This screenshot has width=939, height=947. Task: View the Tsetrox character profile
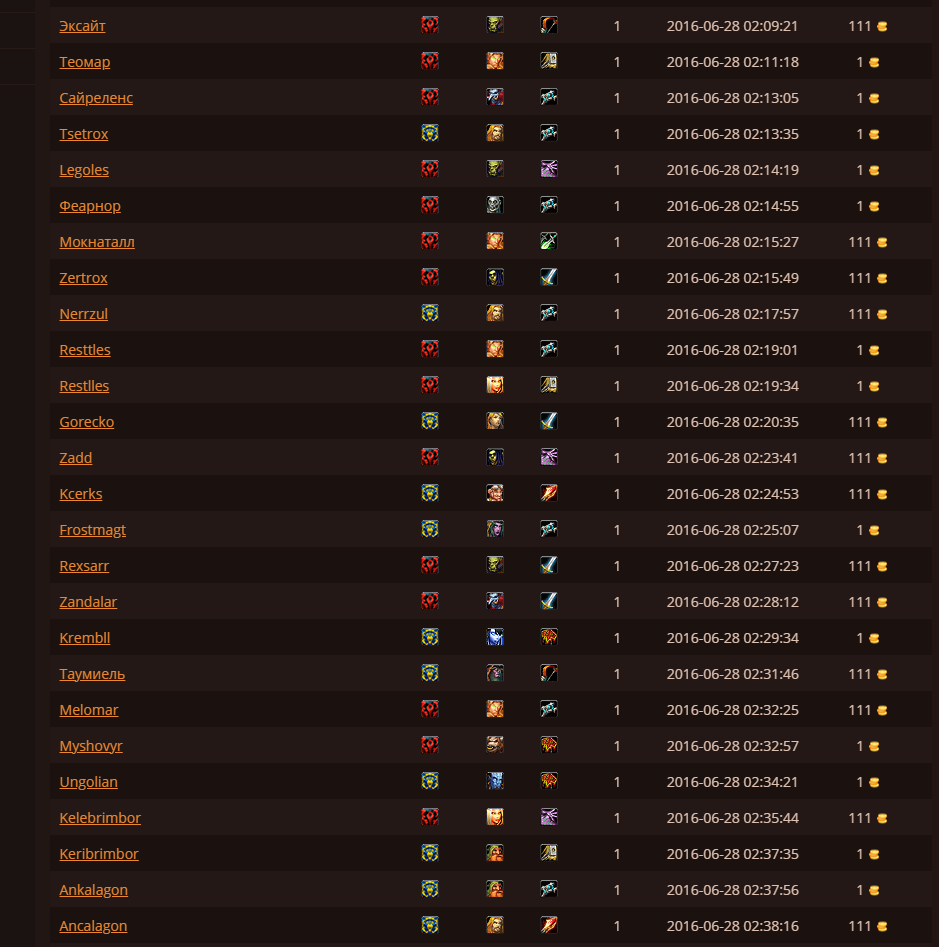tap(84, 134)
